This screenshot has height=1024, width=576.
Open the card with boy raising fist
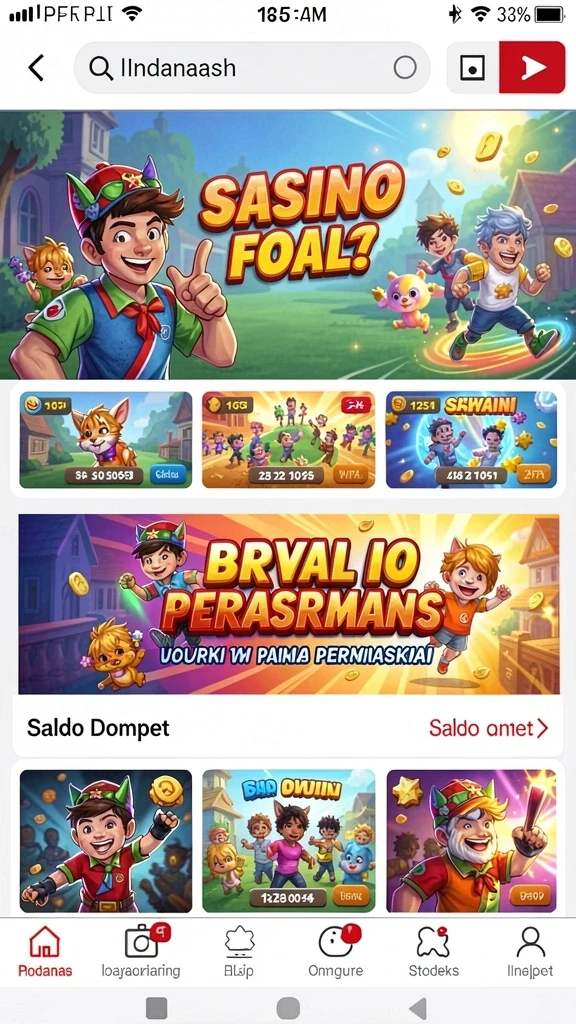coord(106,840)
